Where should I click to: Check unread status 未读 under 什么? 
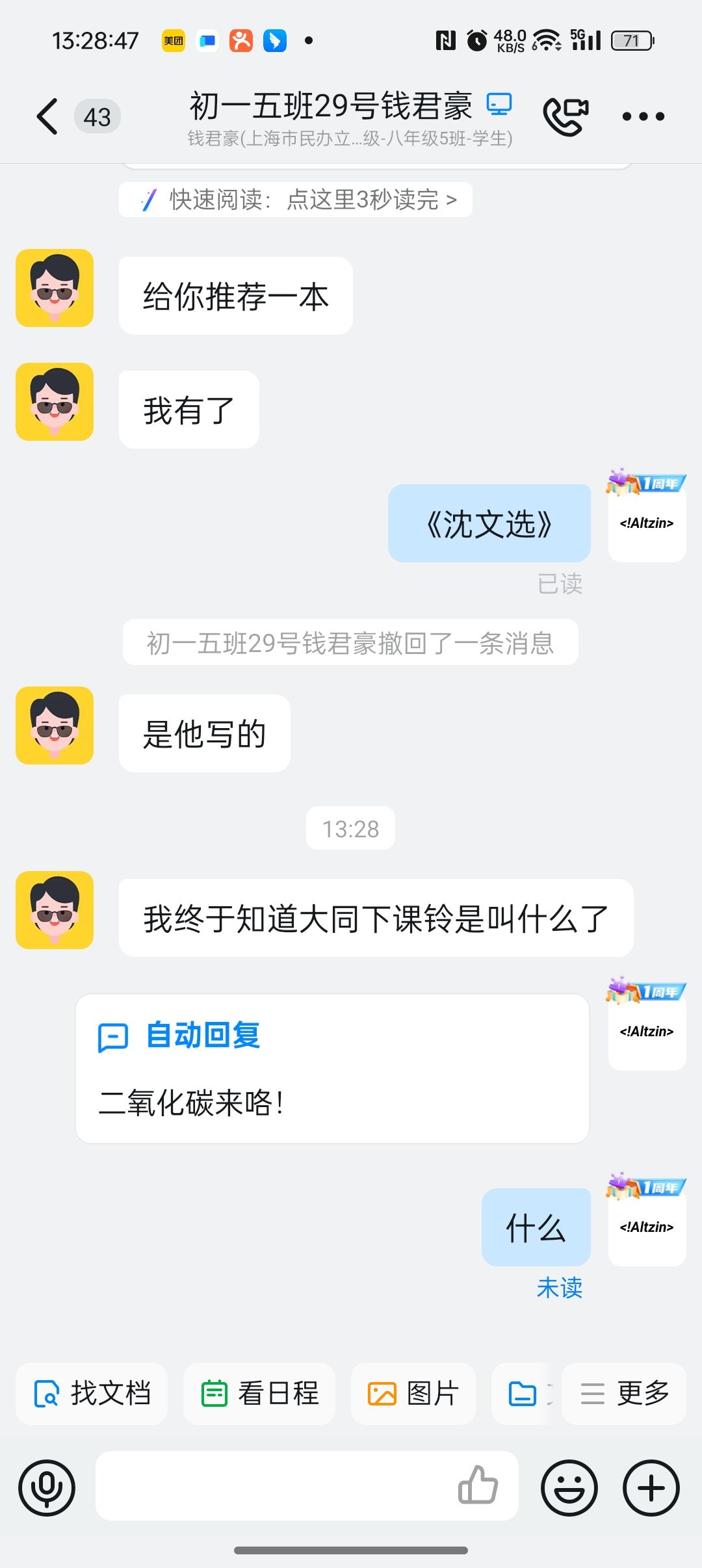[559, 1288]
